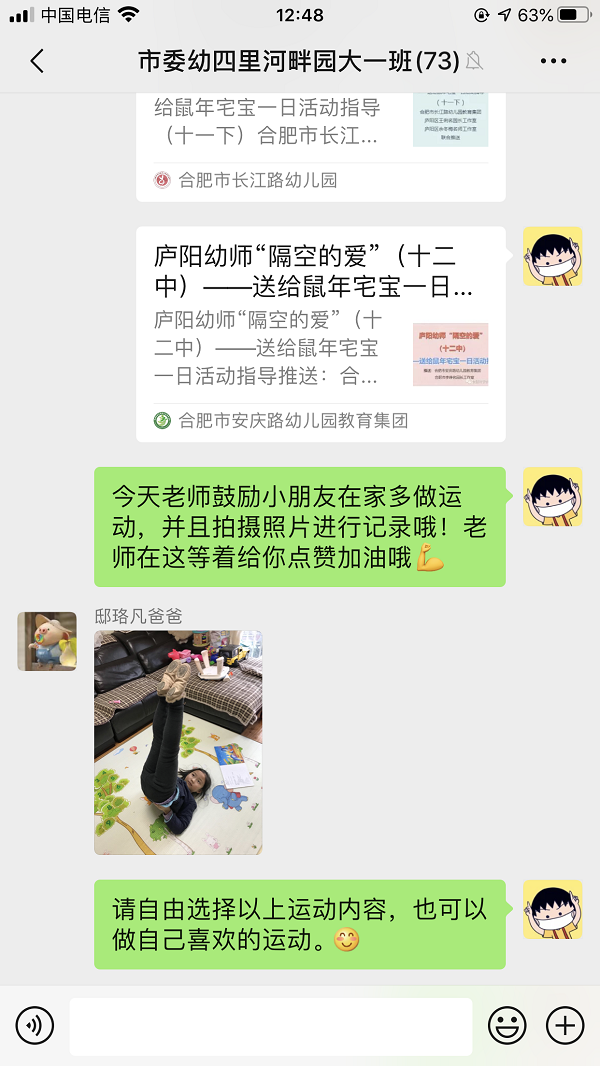Open the shared article from 合肥市长江路幼儿园
Image resolution: width=600 pixels, height=1066 pixels.
click(x=321, y=147)
